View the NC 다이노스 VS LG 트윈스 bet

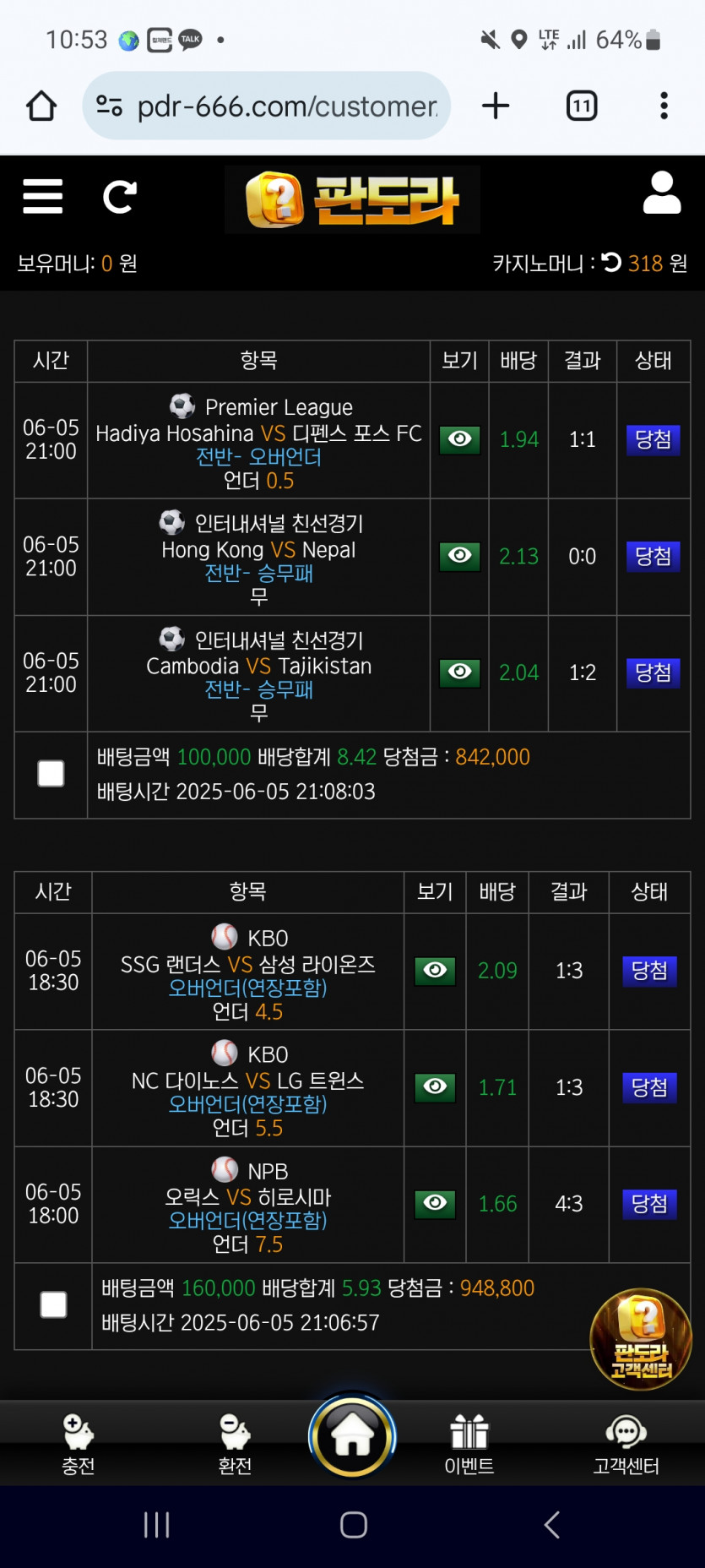tap(436, 1087)
